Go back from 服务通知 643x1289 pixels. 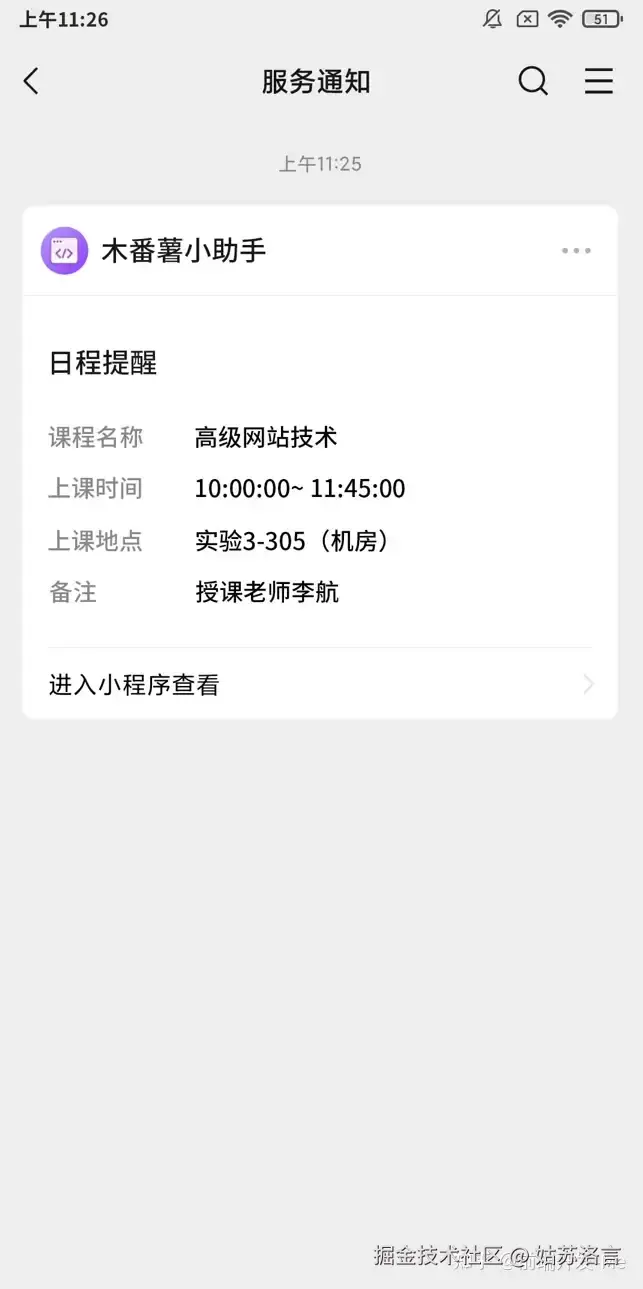pos(31,82)
